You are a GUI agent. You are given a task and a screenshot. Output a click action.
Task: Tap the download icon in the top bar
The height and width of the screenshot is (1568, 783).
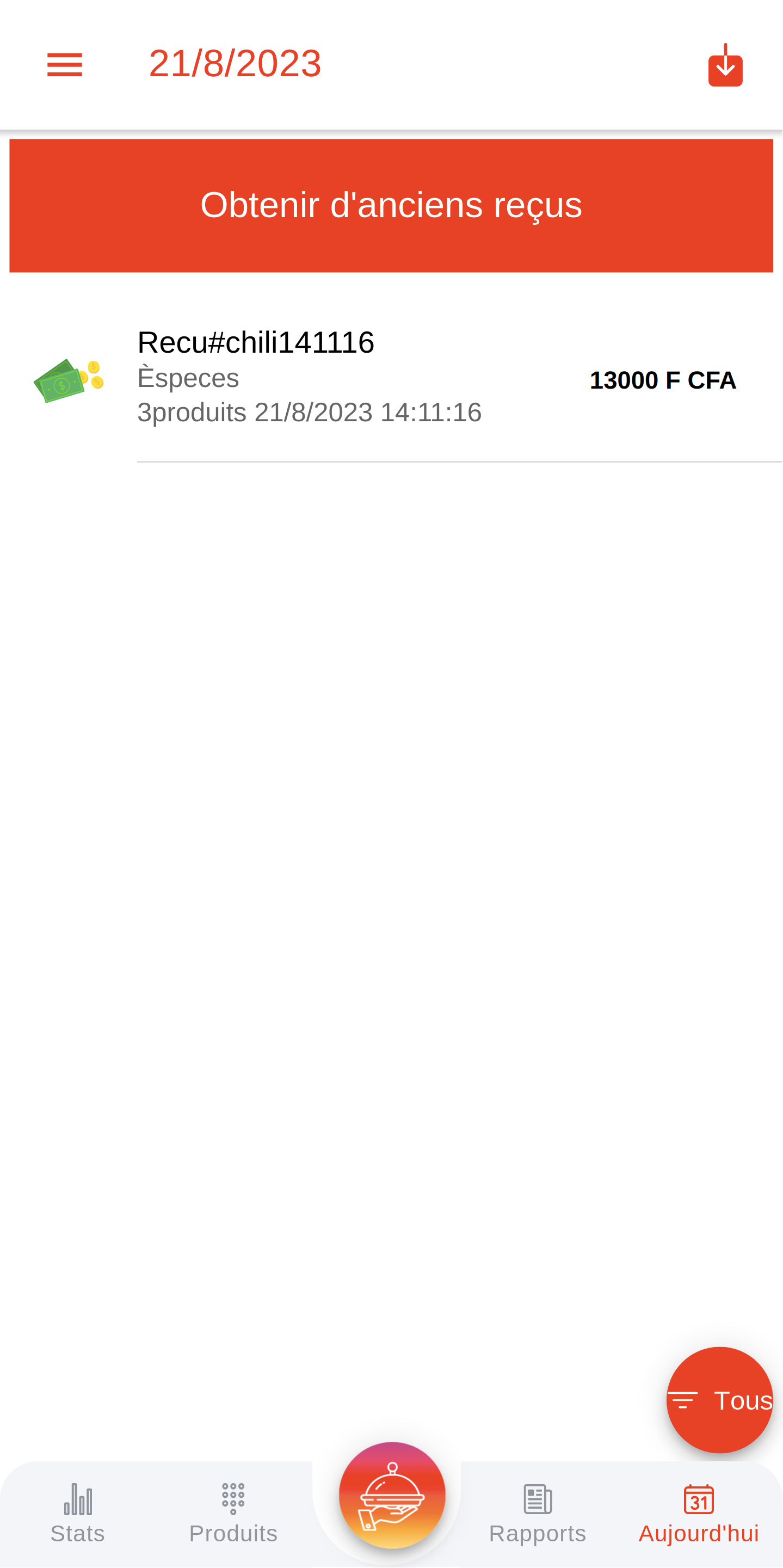click(725, 65)
